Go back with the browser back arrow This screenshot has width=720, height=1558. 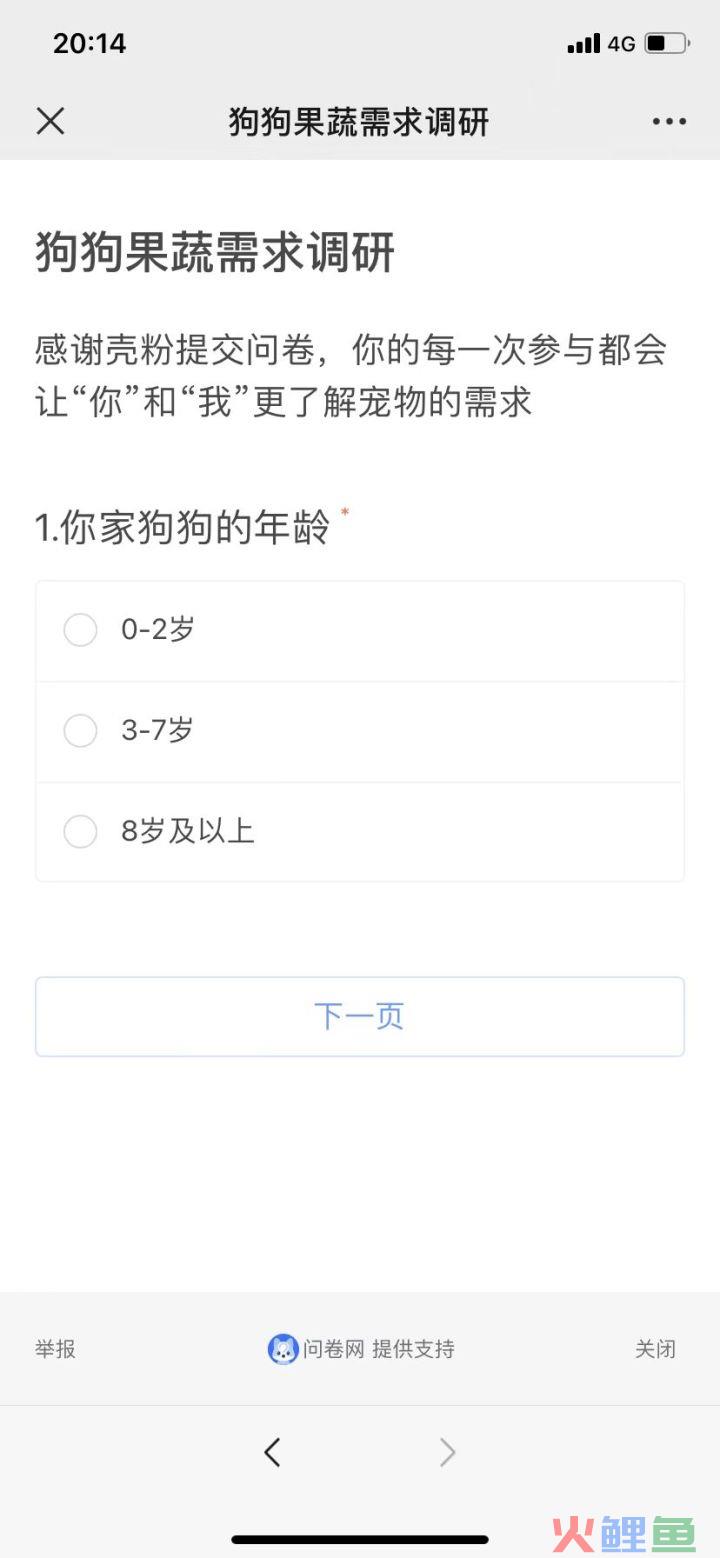[x=272, y=1452]
